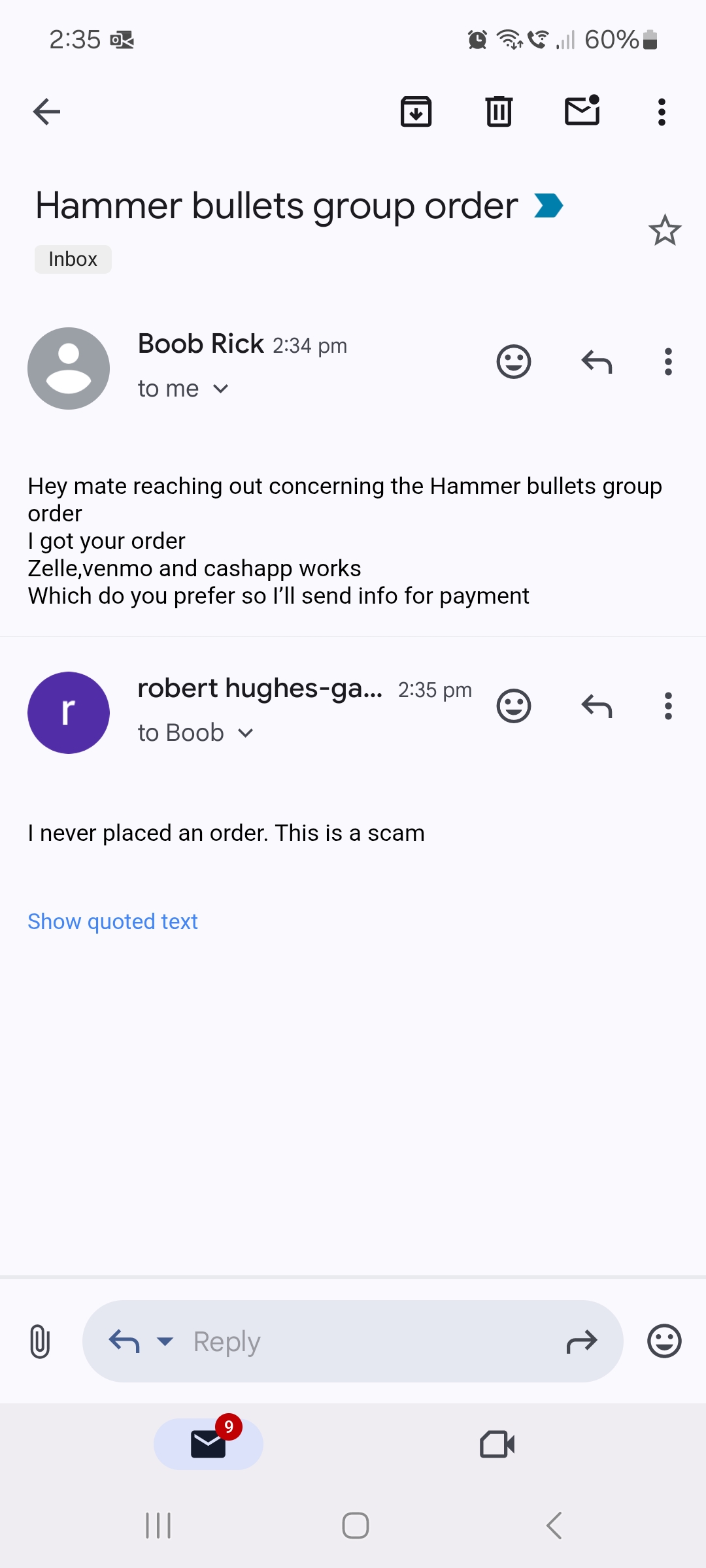Archive this email conversation

(x=416, y=112)
